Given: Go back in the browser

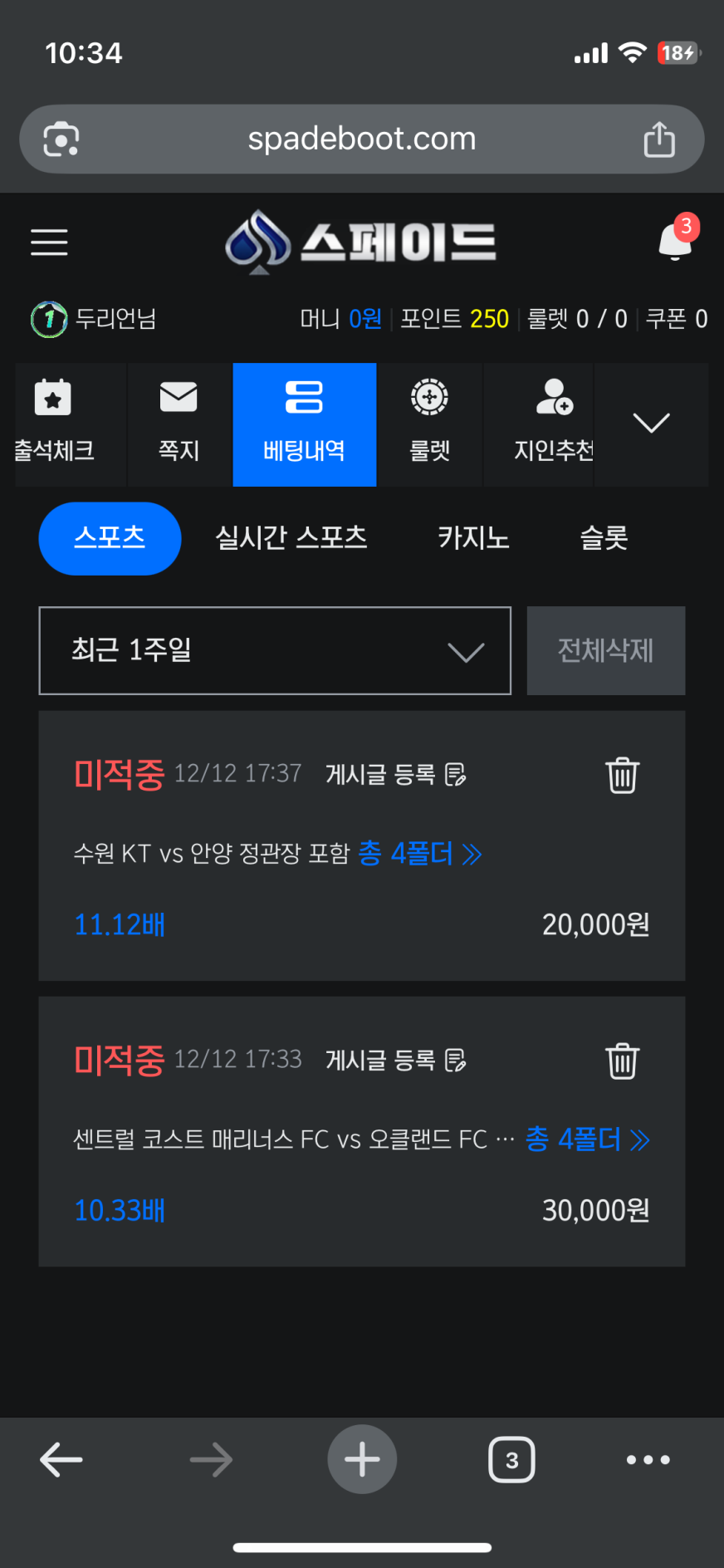Looking at the screenshot, I should click(61, 1459).
